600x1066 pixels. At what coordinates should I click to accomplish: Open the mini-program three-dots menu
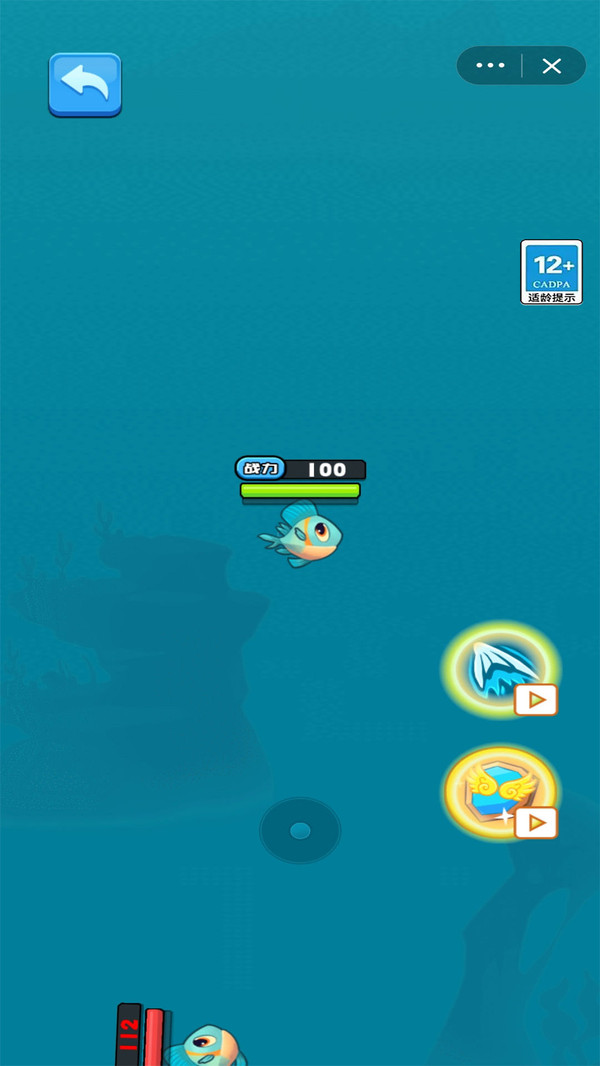coord(490,66)
